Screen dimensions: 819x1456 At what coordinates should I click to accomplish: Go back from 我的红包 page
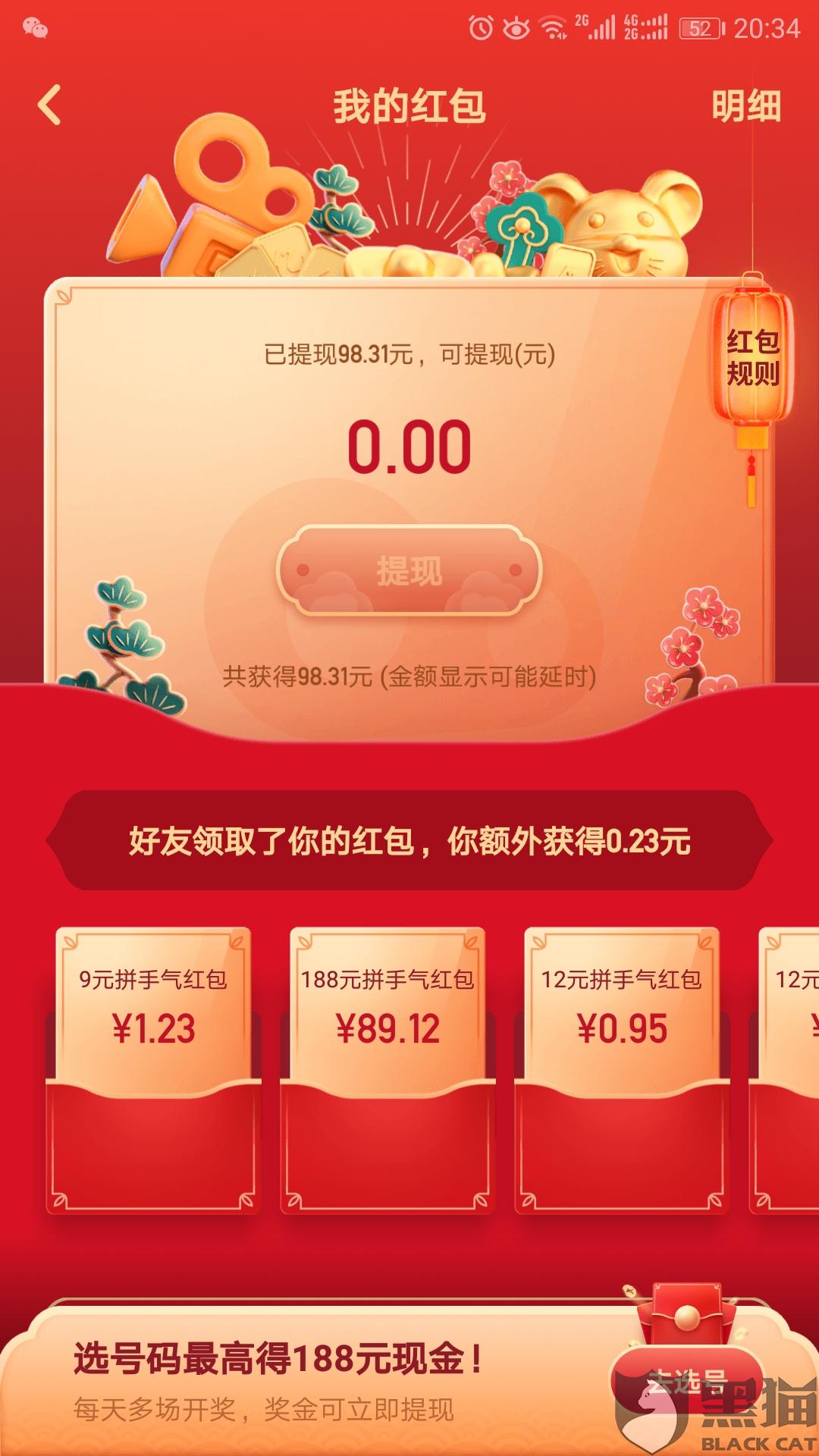[x=50, y=105]
